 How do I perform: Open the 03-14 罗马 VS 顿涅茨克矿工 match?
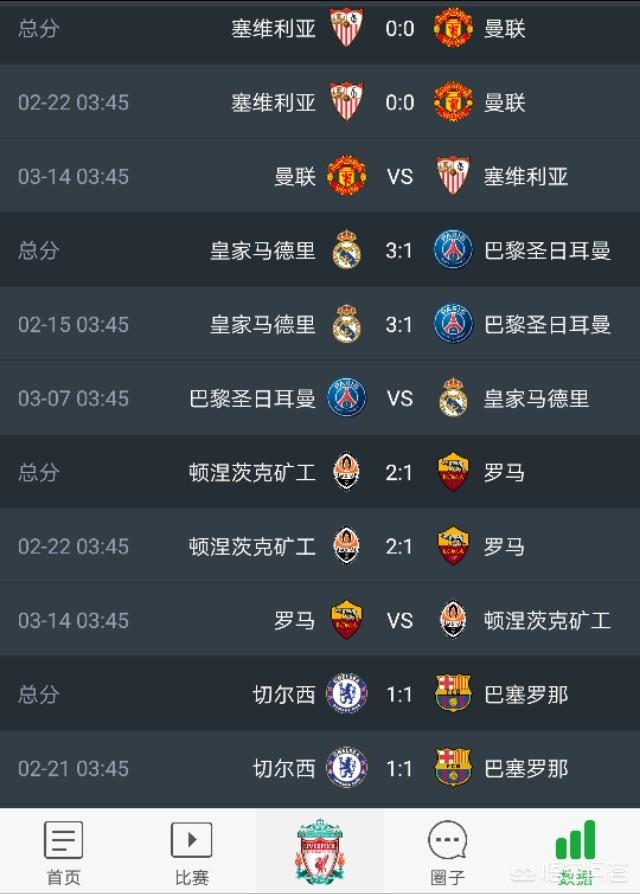[x=320, y=621]
